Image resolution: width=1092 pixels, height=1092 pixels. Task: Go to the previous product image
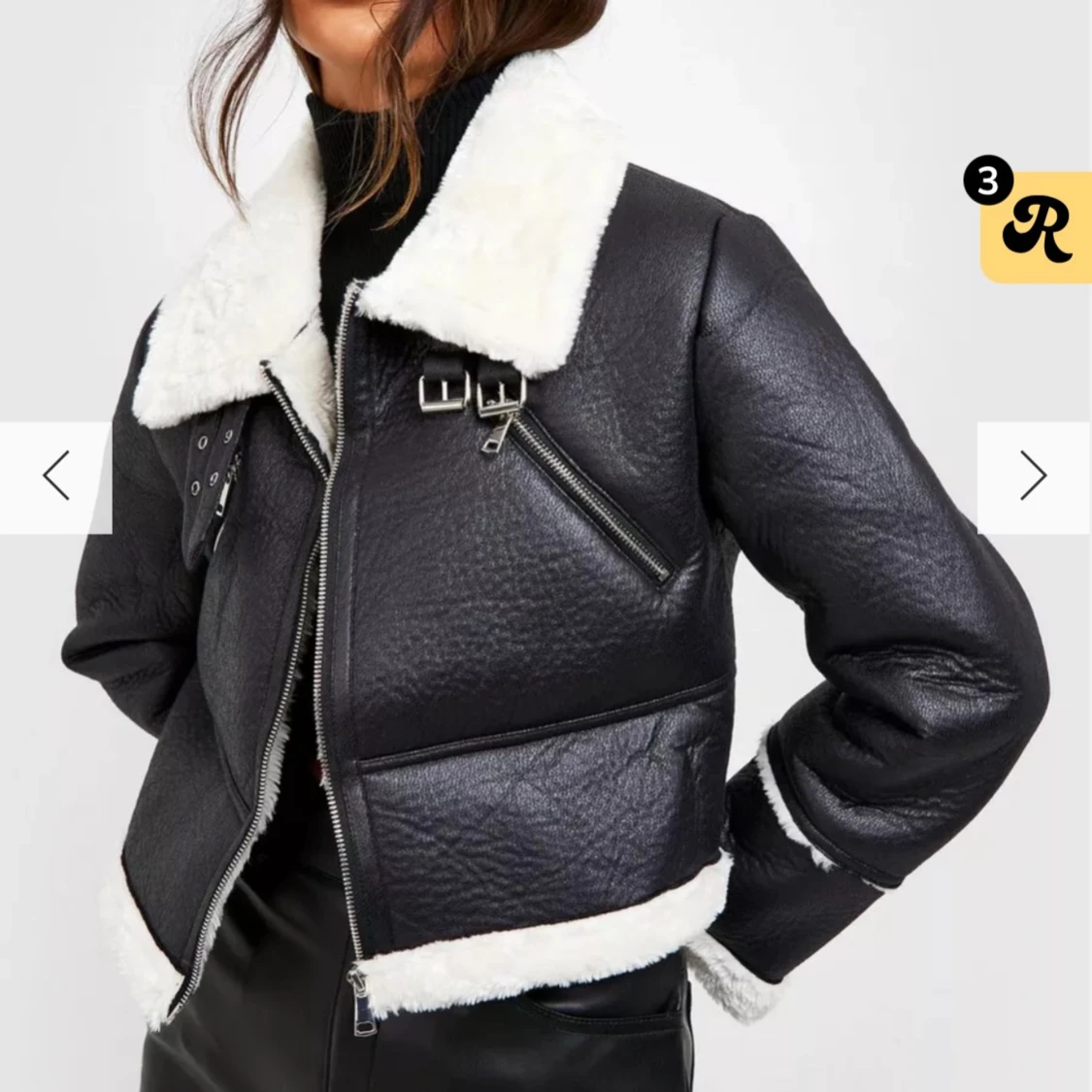[55, 477]
